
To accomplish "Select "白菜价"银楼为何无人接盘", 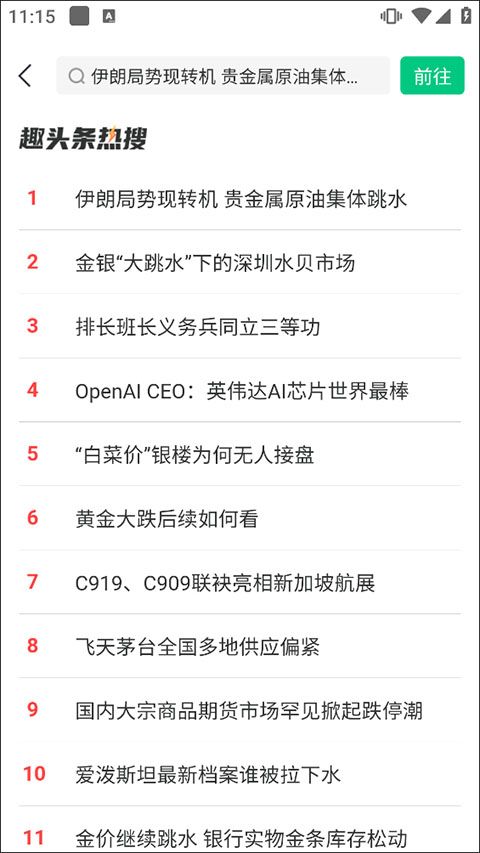I will [x=240, y=454].
